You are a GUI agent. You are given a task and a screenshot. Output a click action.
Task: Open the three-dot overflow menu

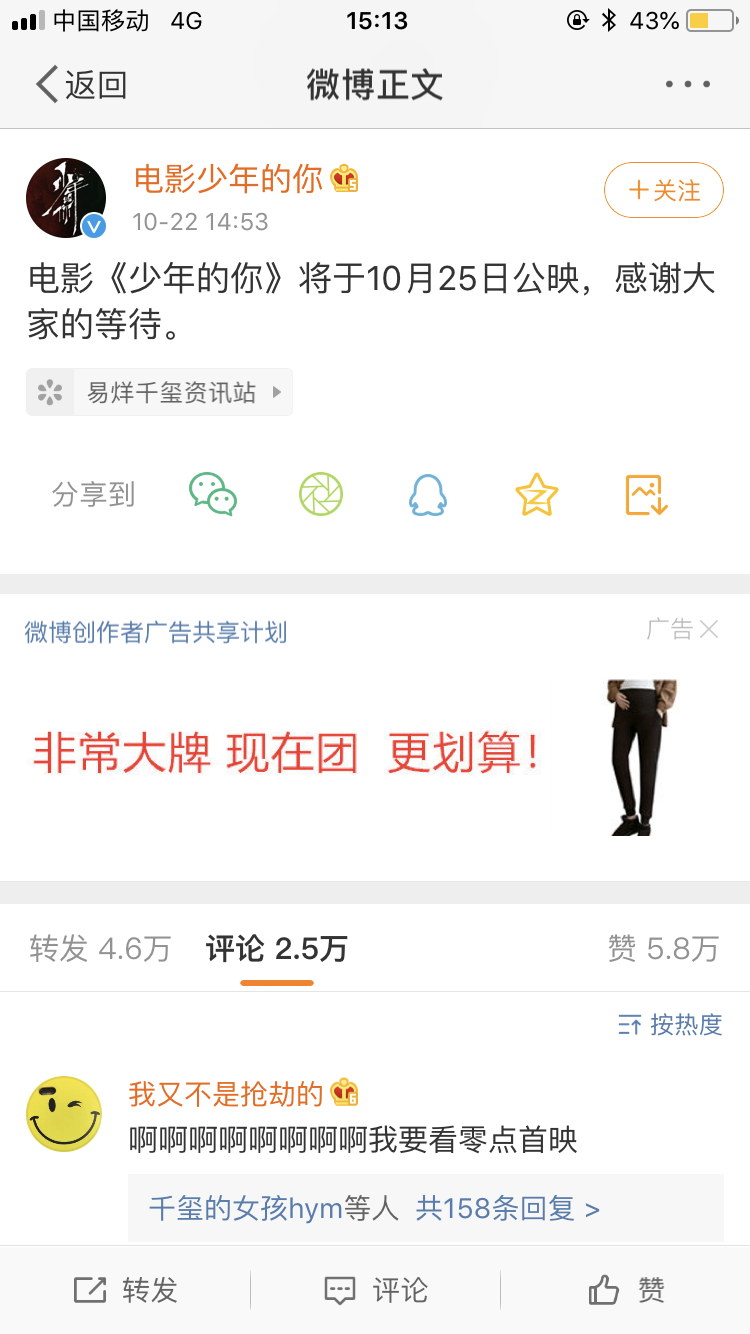[x=688, y=85]
